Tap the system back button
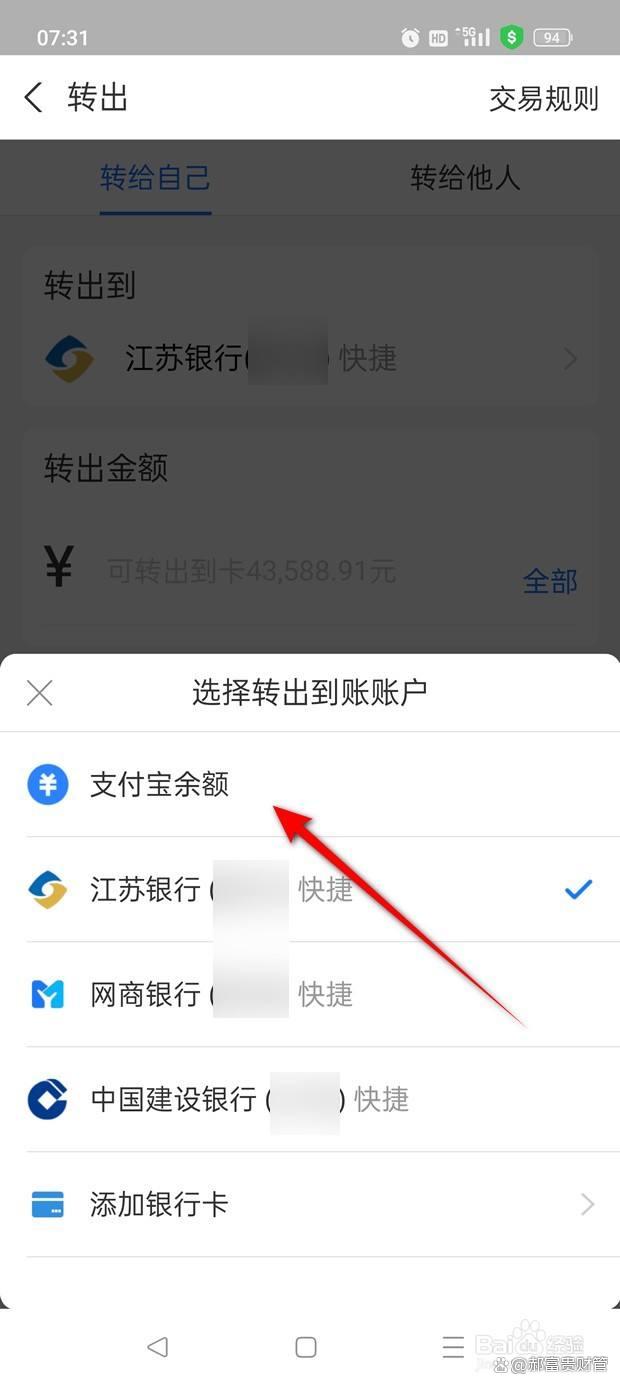 click(x=157, y=1347)
